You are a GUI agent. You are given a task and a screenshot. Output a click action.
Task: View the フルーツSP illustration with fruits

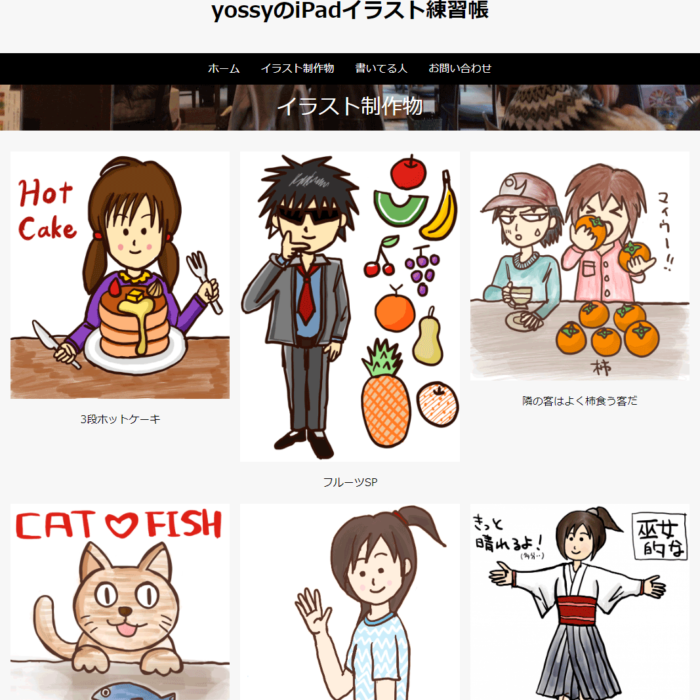[350, 306]
